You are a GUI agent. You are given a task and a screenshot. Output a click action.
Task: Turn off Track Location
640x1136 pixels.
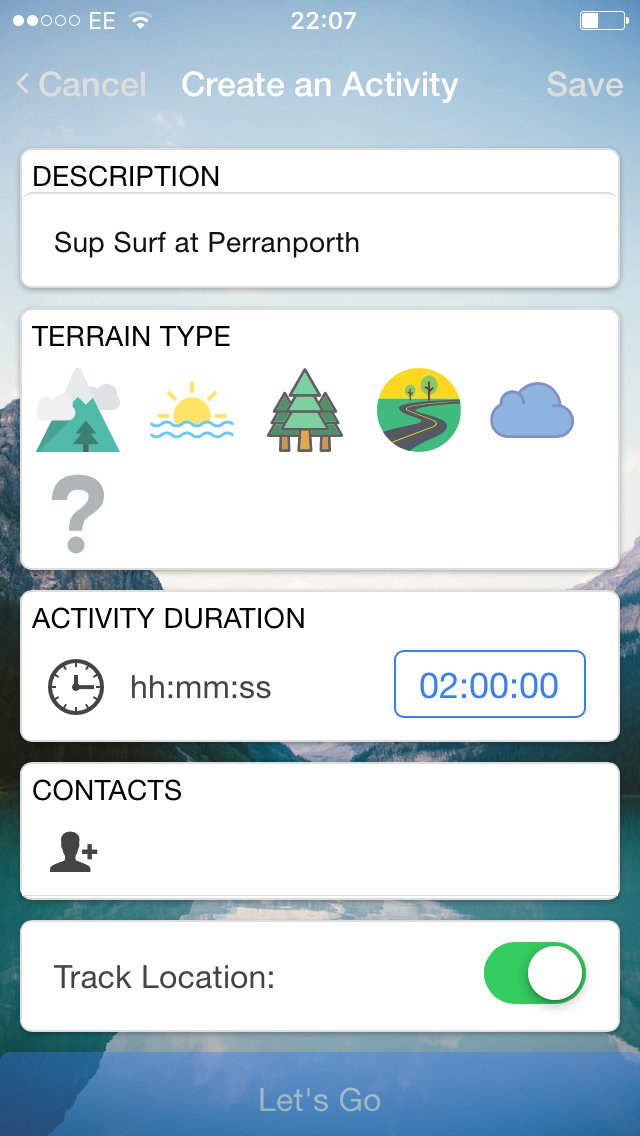coord(535,973)
